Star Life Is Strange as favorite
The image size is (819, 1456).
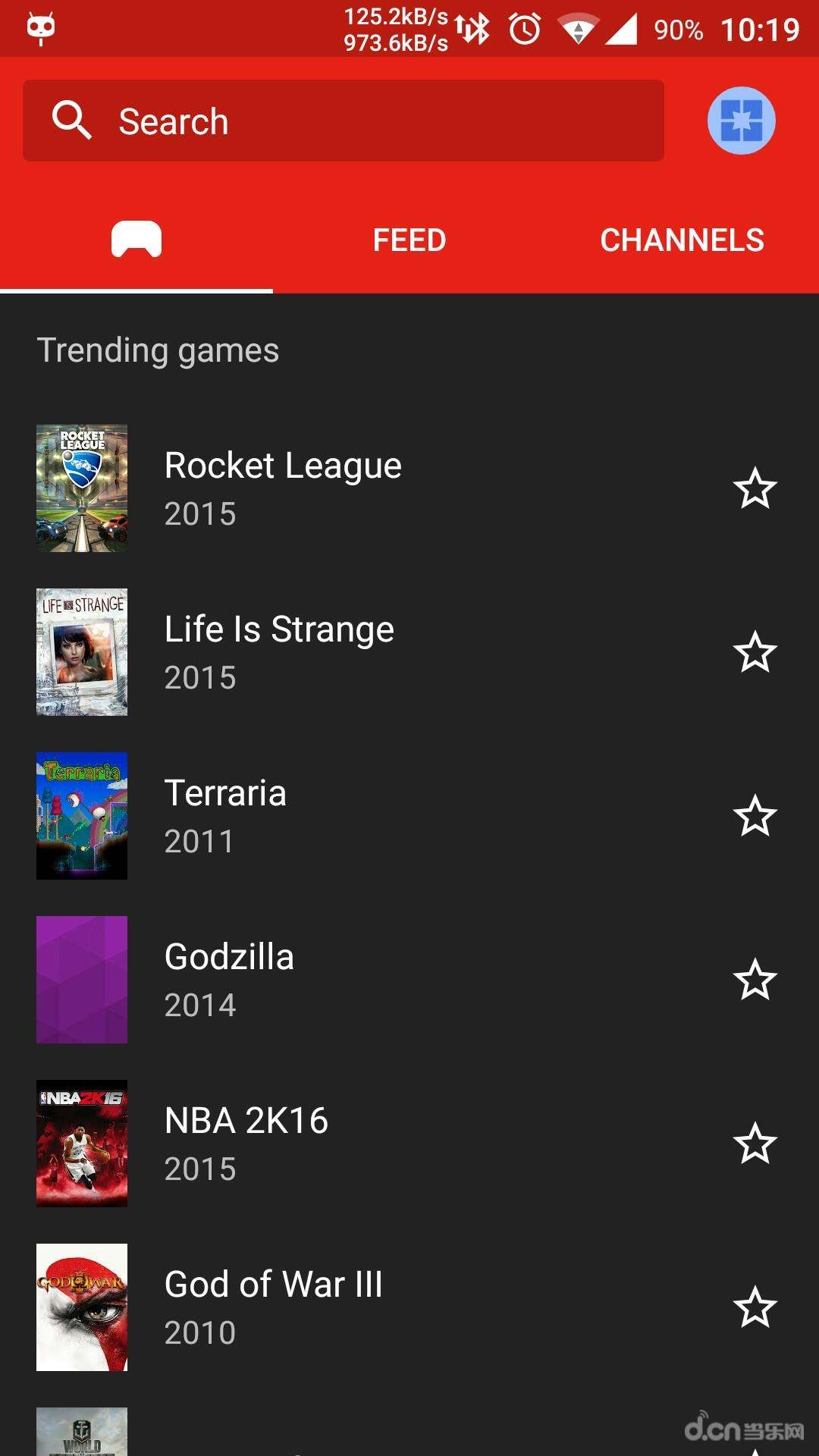point(755,652)
